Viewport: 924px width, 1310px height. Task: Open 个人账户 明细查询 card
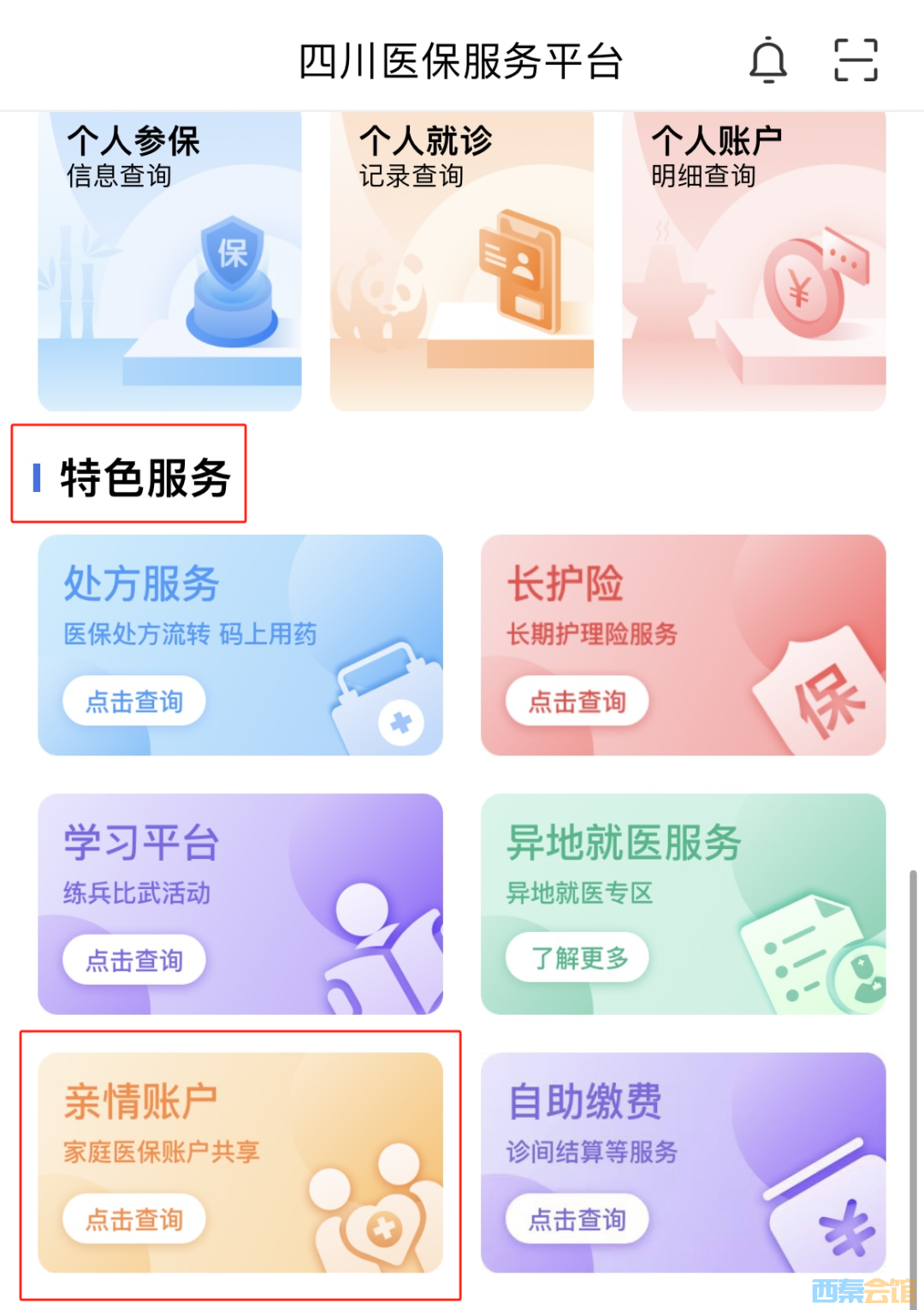tap(754, 261)
